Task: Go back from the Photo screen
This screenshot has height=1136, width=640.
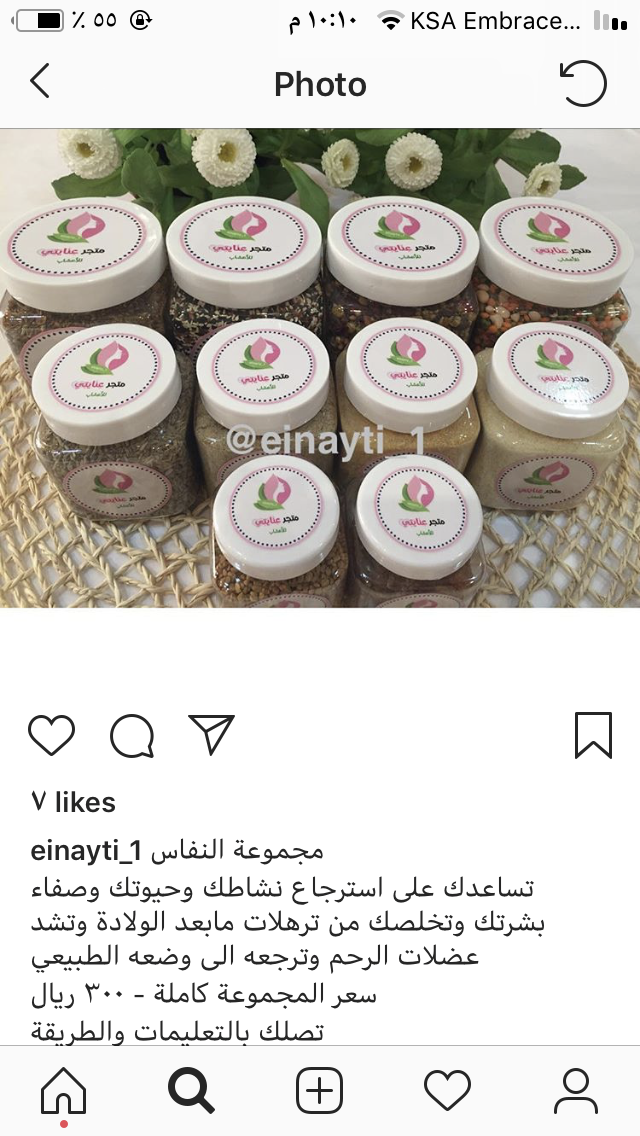Action: (40, 82)
